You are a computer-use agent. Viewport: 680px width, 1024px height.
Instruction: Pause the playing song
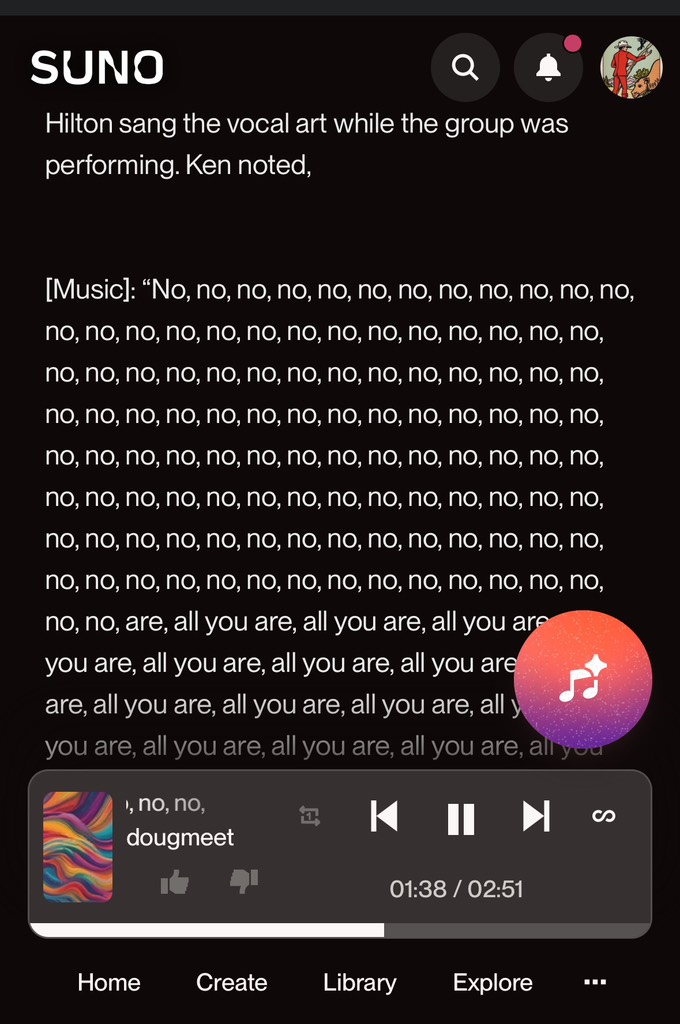coord(461,818)
